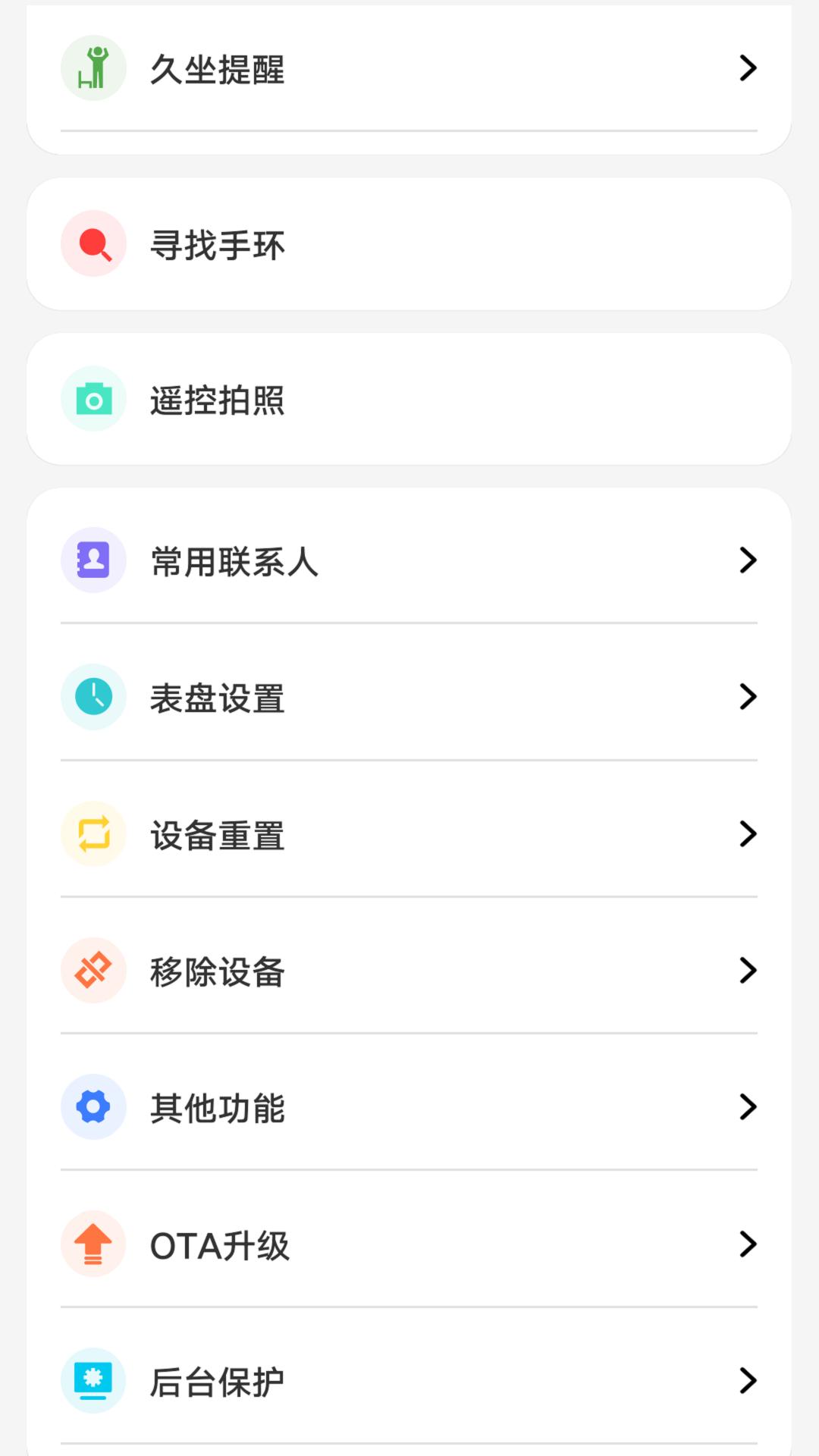The image size is (819, 1456).
Task: Tap the orange upload icon for OTA升级
Action: (93, 1244)
